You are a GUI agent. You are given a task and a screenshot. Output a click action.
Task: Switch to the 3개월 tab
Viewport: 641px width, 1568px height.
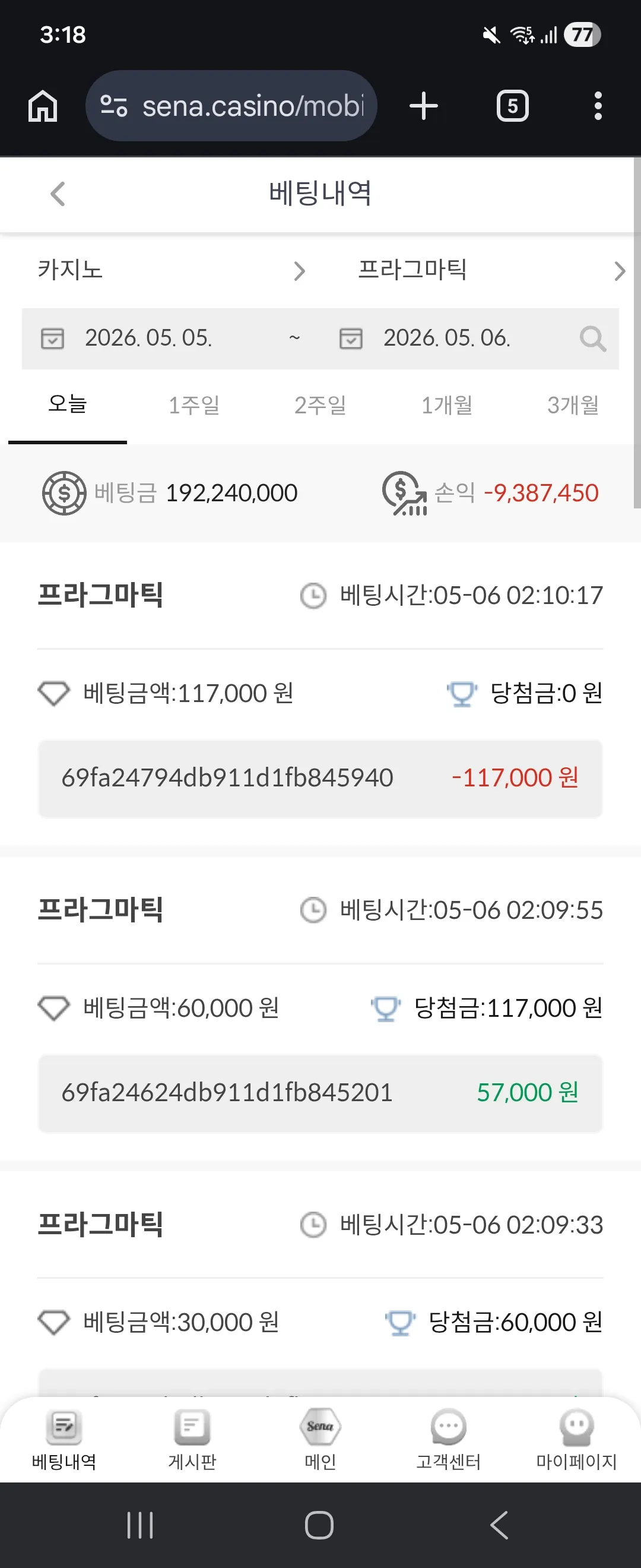coord(573,405)
